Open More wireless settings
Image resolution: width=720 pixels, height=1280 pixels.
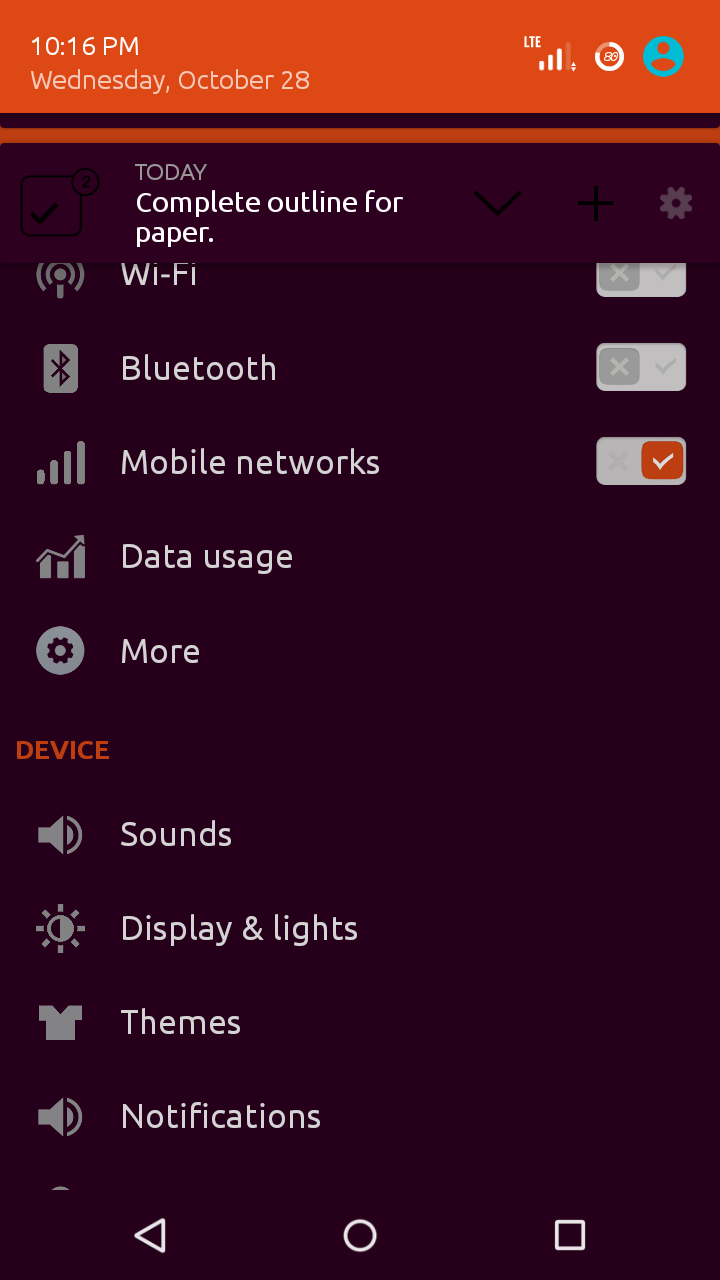360,651
